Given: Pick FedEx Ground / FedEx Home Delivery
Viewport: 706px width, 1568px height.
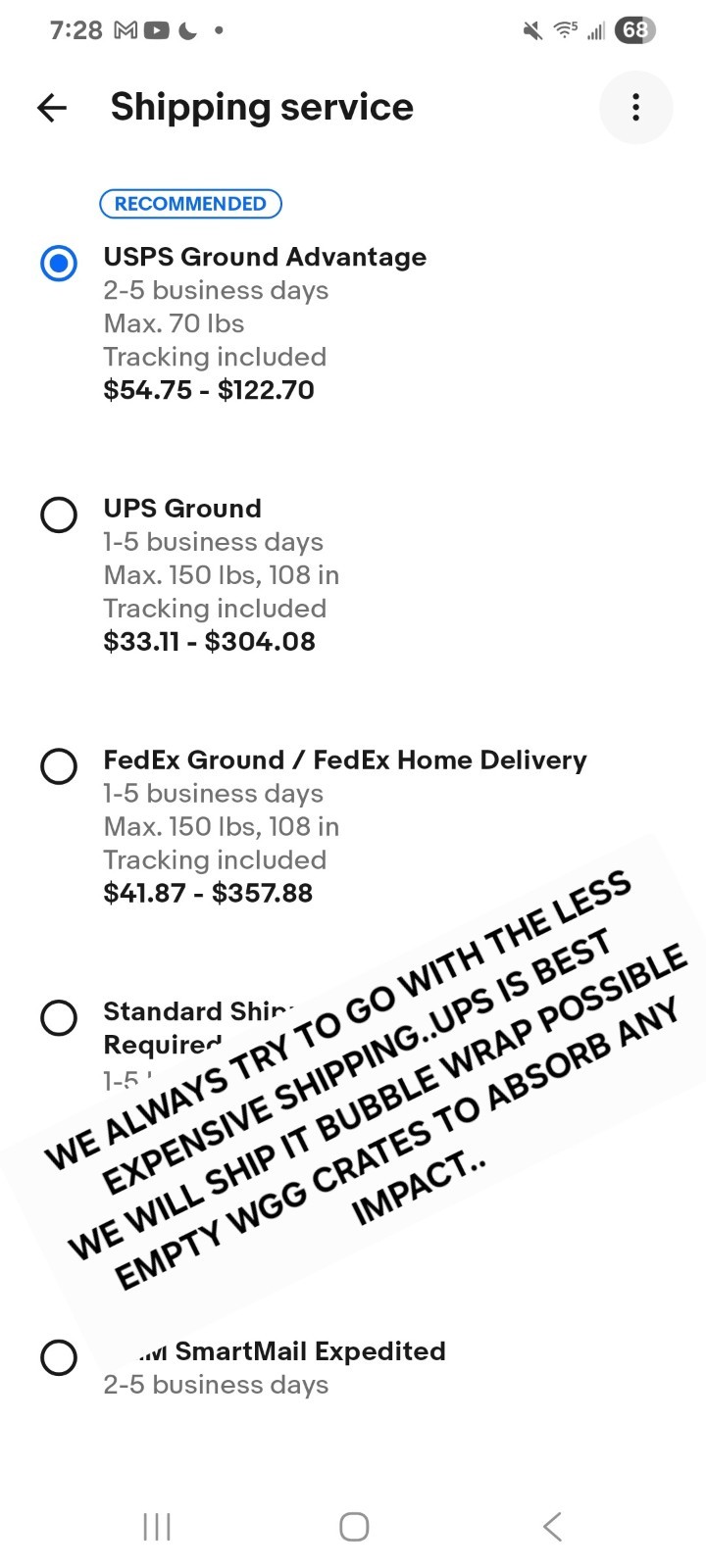Looking at the screenshot, I should point(59,766).
